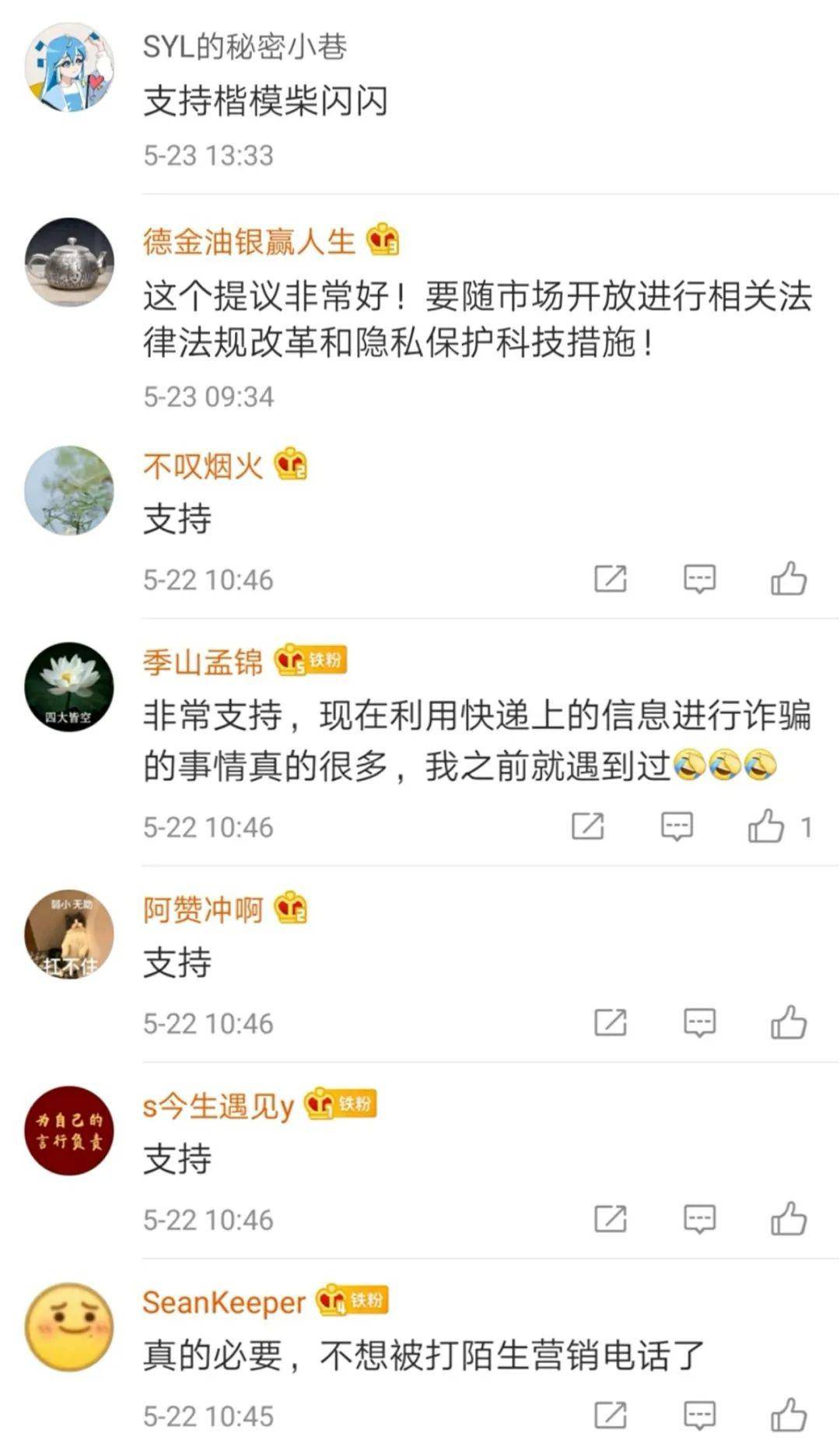Like 阿赞冲啊's comment
The width and height of the screenshot is (840, 1447).
point(789,1022)
